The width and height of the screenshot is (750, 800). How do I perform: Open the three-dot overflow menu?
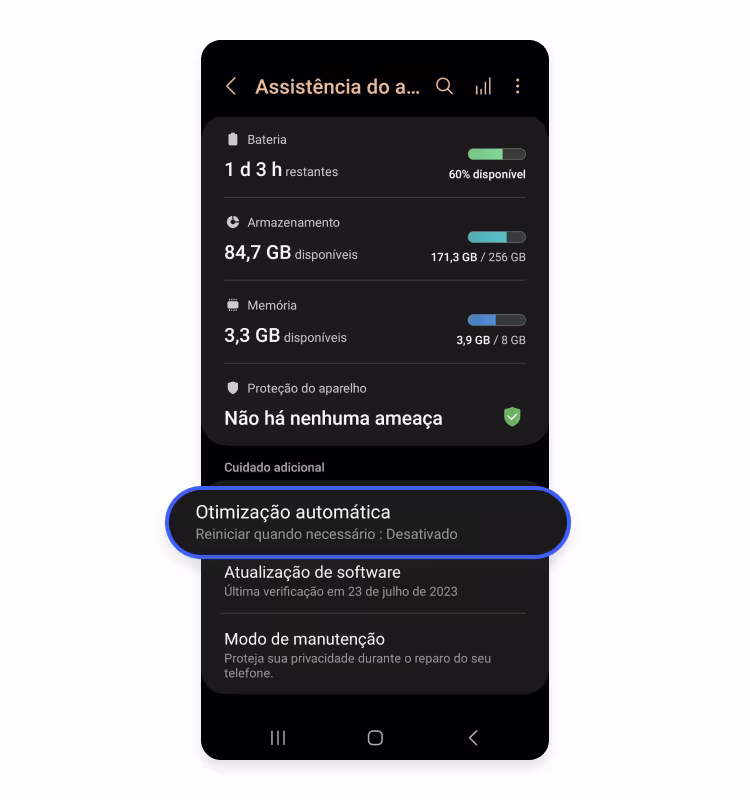click(x=517, y=87)
